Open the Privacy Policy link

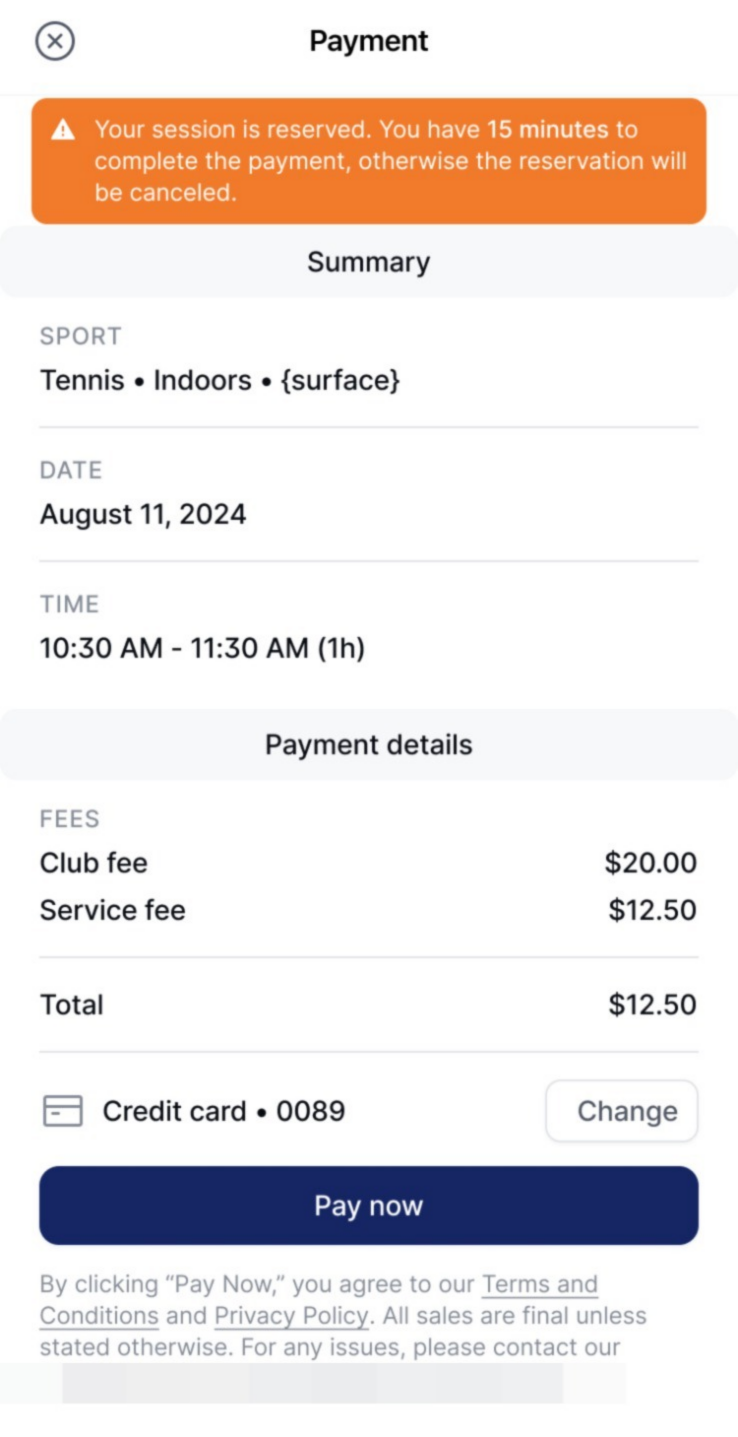[289, 1316]
